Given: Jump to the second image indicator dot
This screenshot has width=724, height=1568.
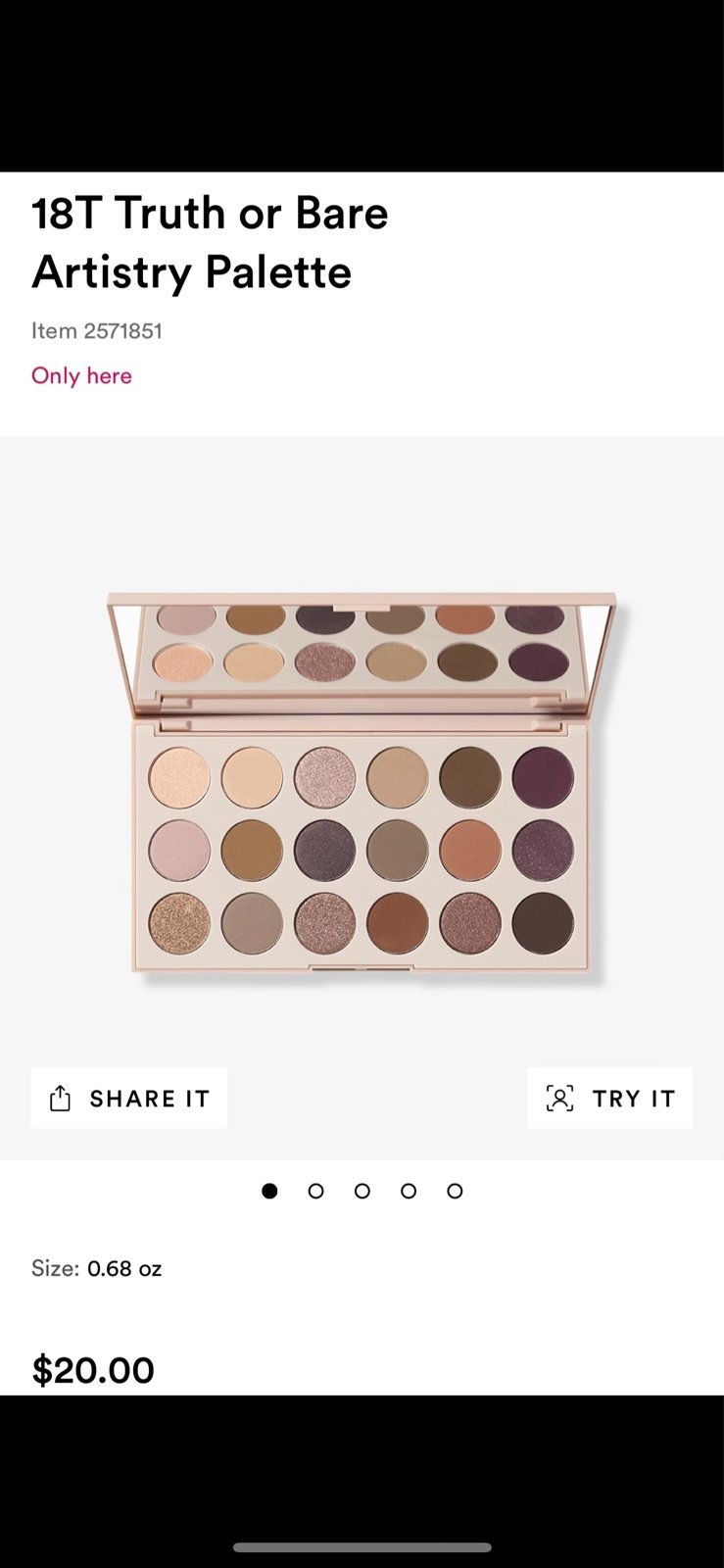Looking at the screenshot, I should point(315,1191).
